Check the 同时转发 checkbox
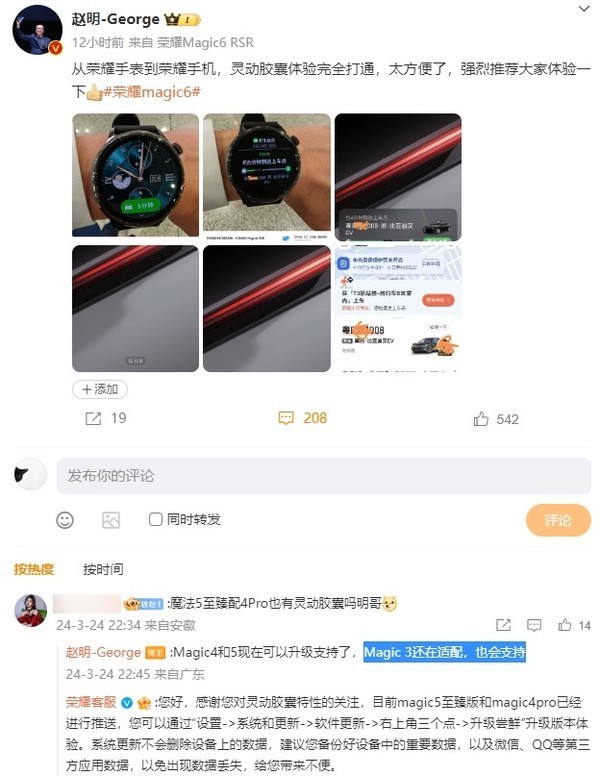600x776 pixels. (156, 520)
